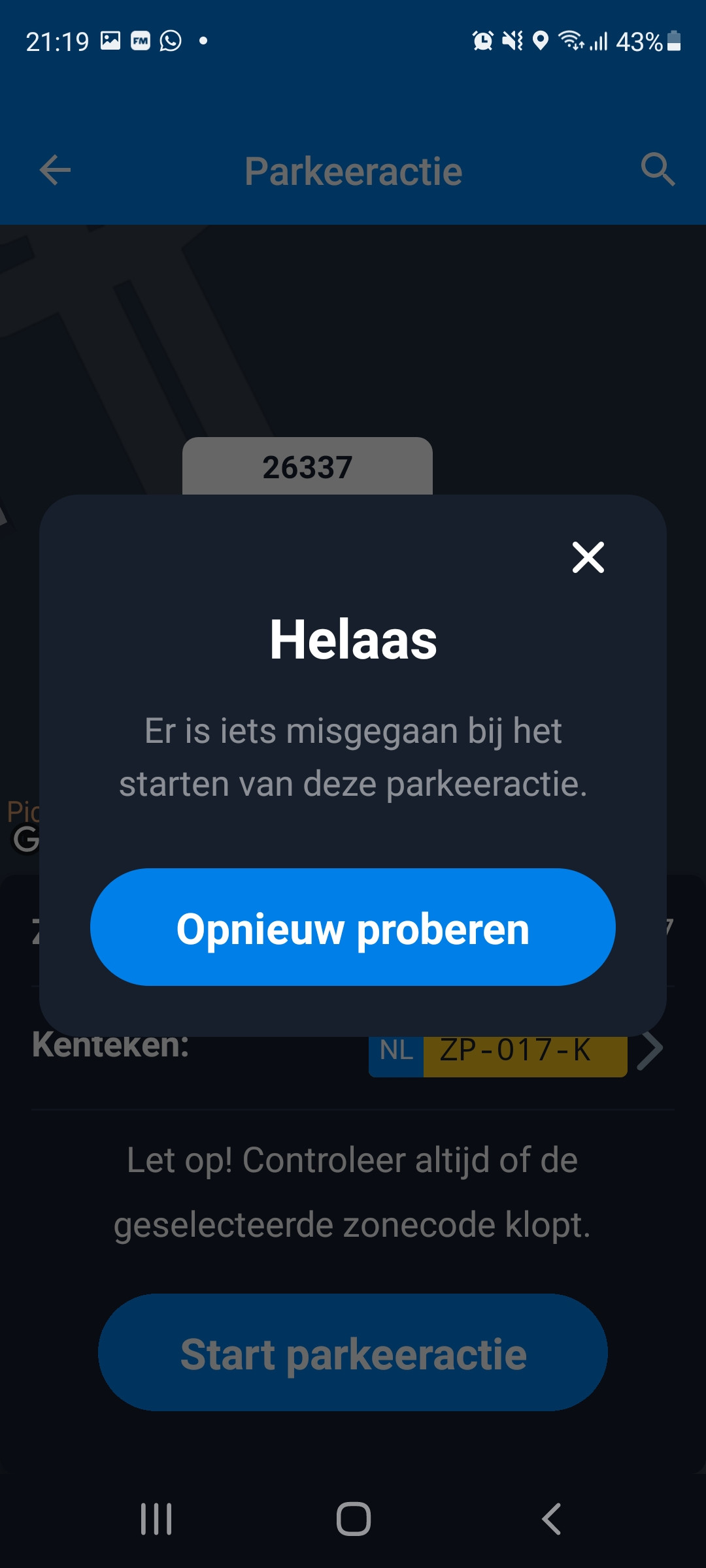
Task: Tap Opnieuw proberen to retry
Action: click(x=353, y=927)
